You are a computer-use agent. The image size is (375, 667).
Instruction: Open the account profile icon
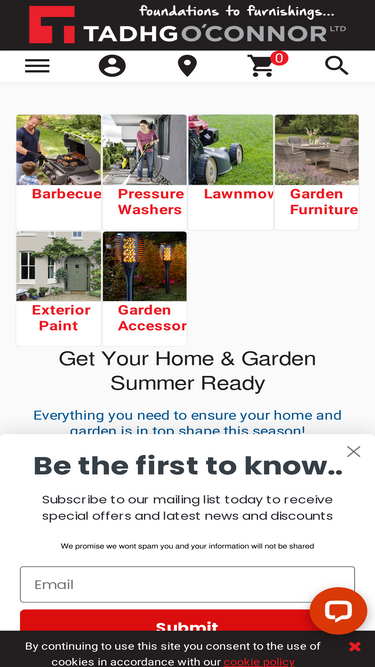pyautogui.click(x=112, y=66)
